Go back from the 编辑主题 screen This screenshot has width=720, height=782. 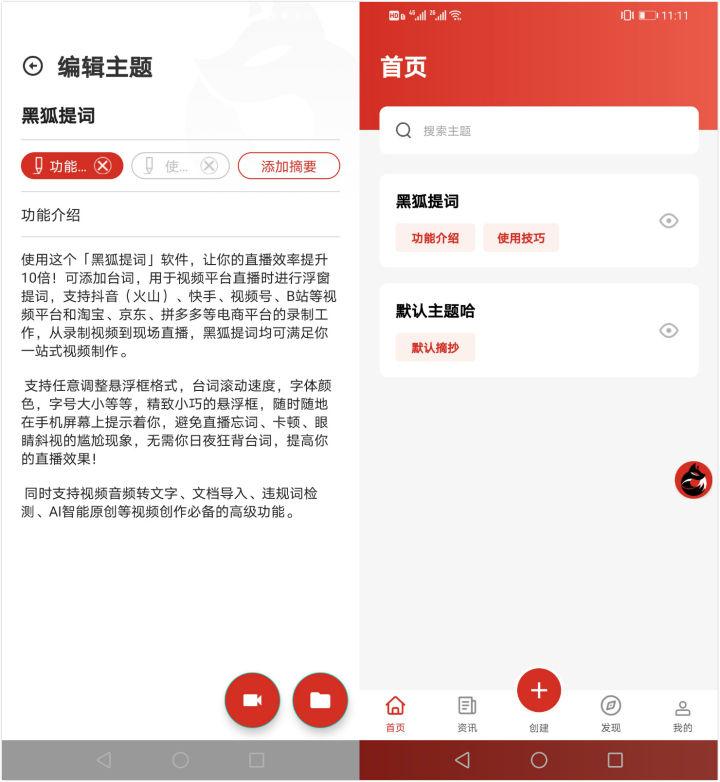(33, 66)
